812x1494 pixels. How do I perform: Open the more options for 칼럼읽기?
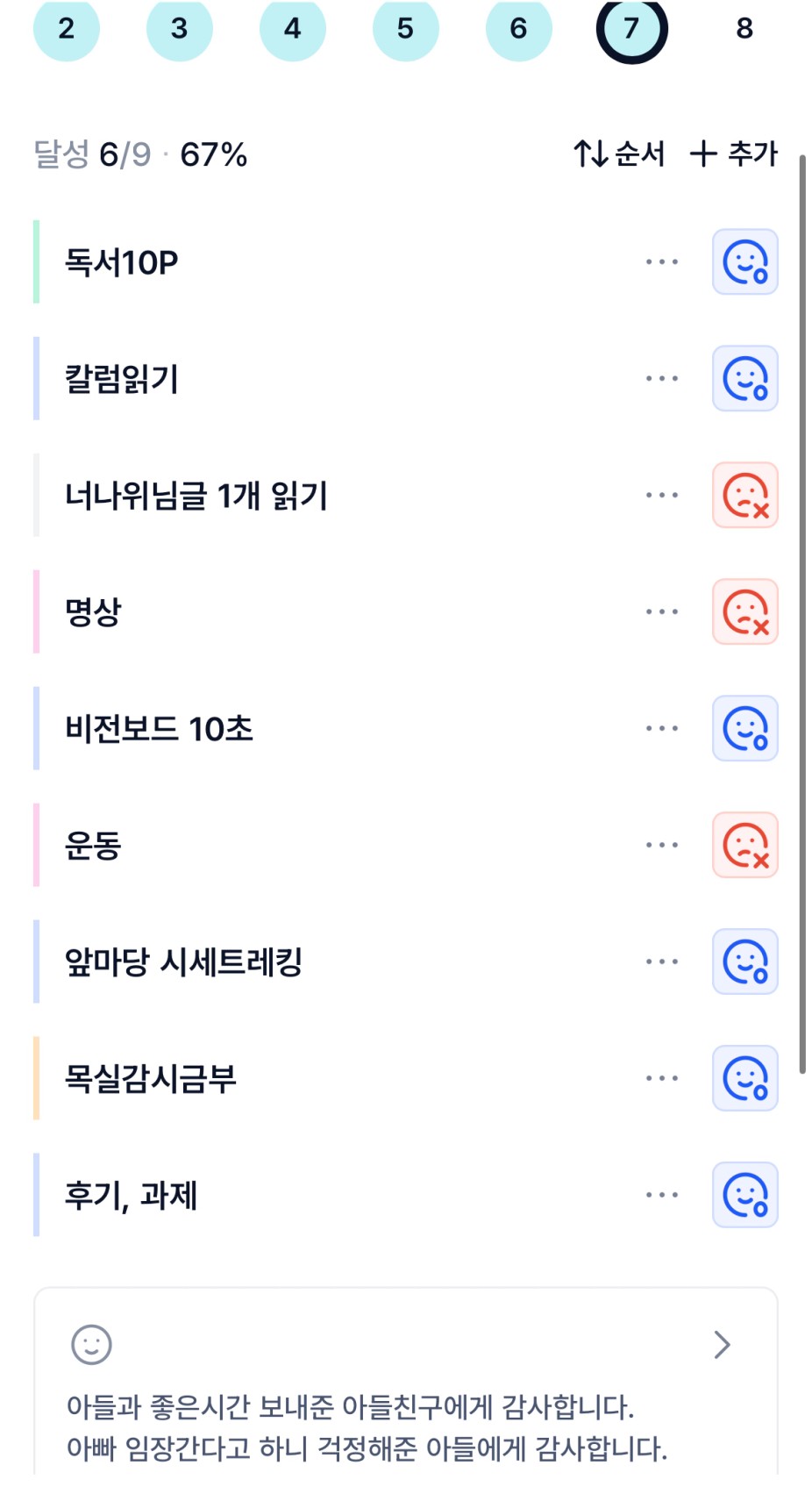click(x=661, y=378)
